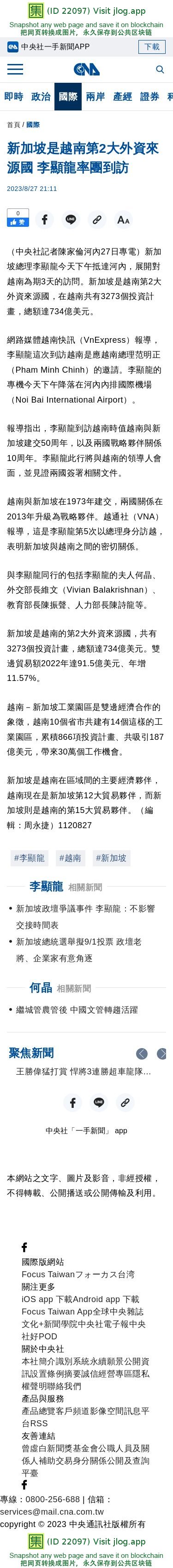Select the 兩岸 tab
Viewport: 173px width, 1568px height.
pyautogui.click(x=95, y=97)
